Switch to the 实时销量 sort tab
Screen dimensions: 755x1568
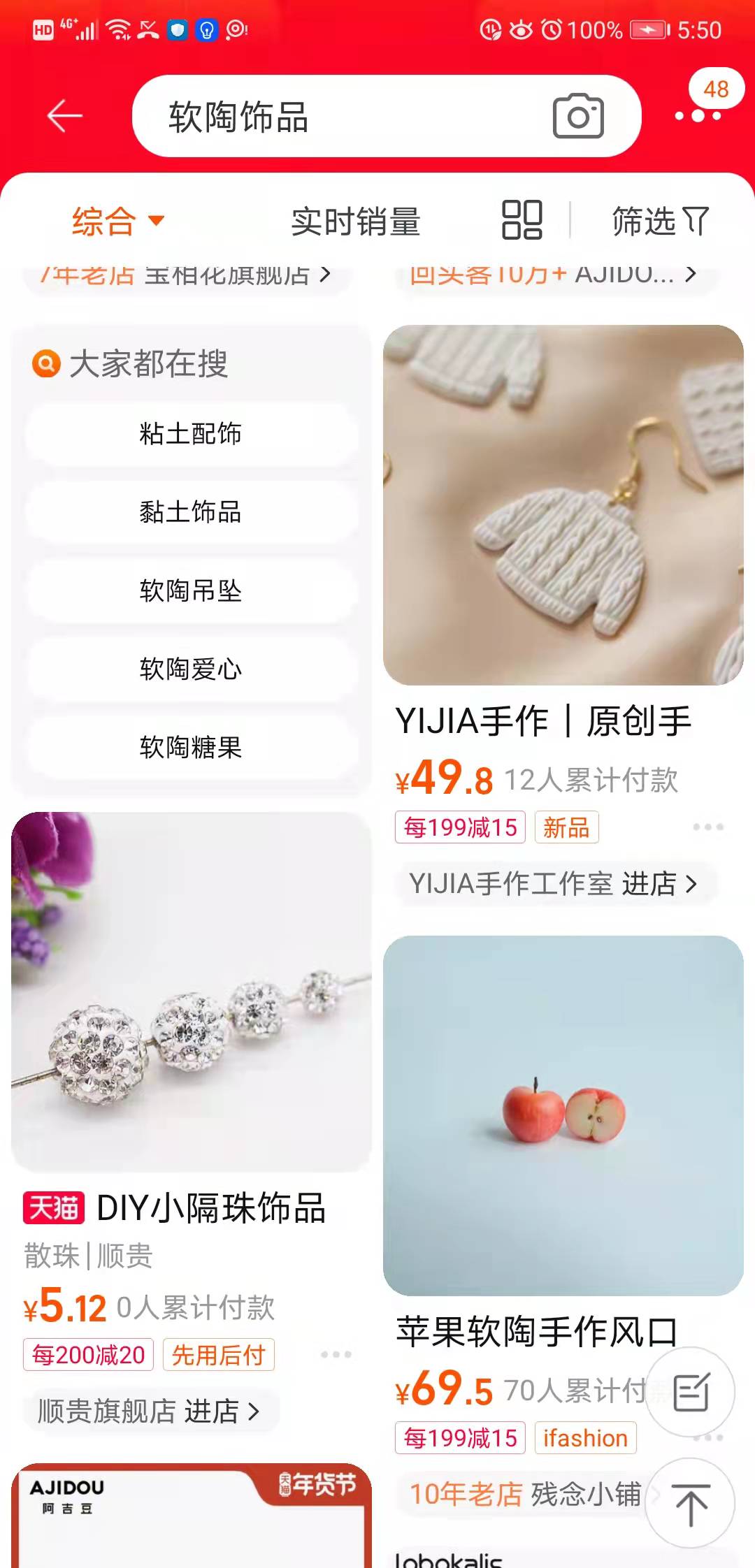tap(357, 221)
